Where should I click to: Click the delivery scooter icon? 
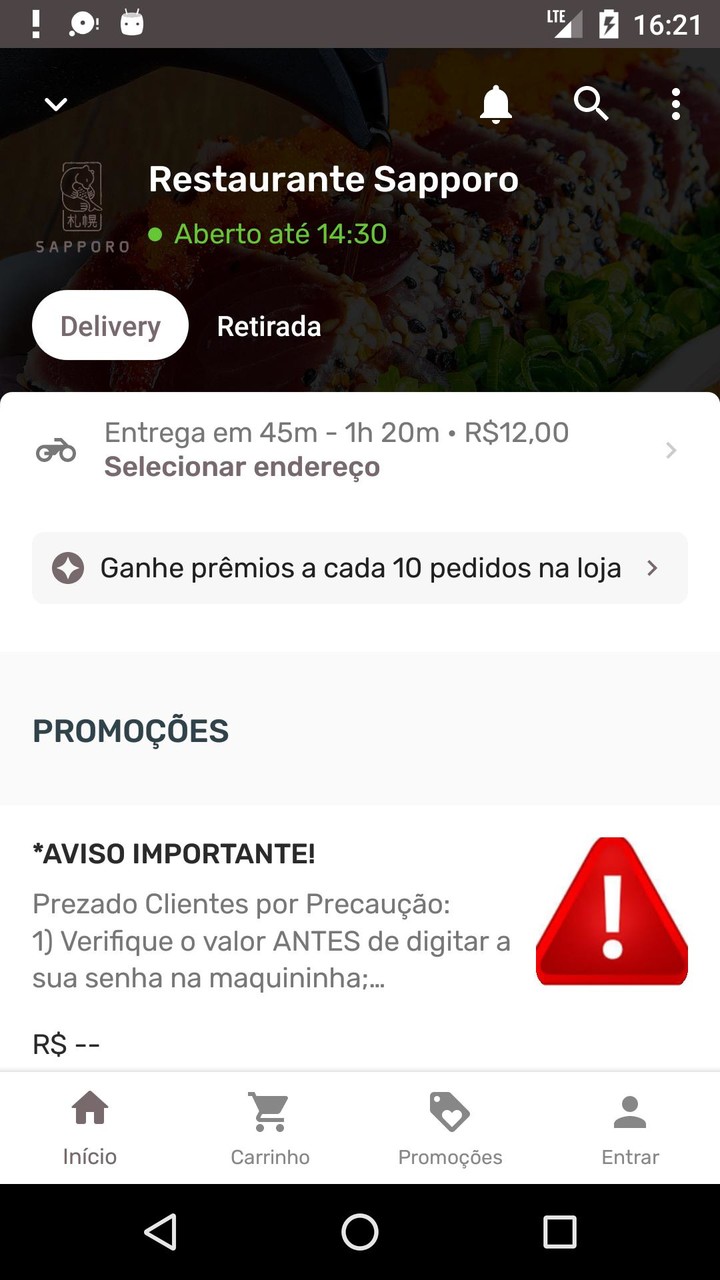click(x=55, y=448)
